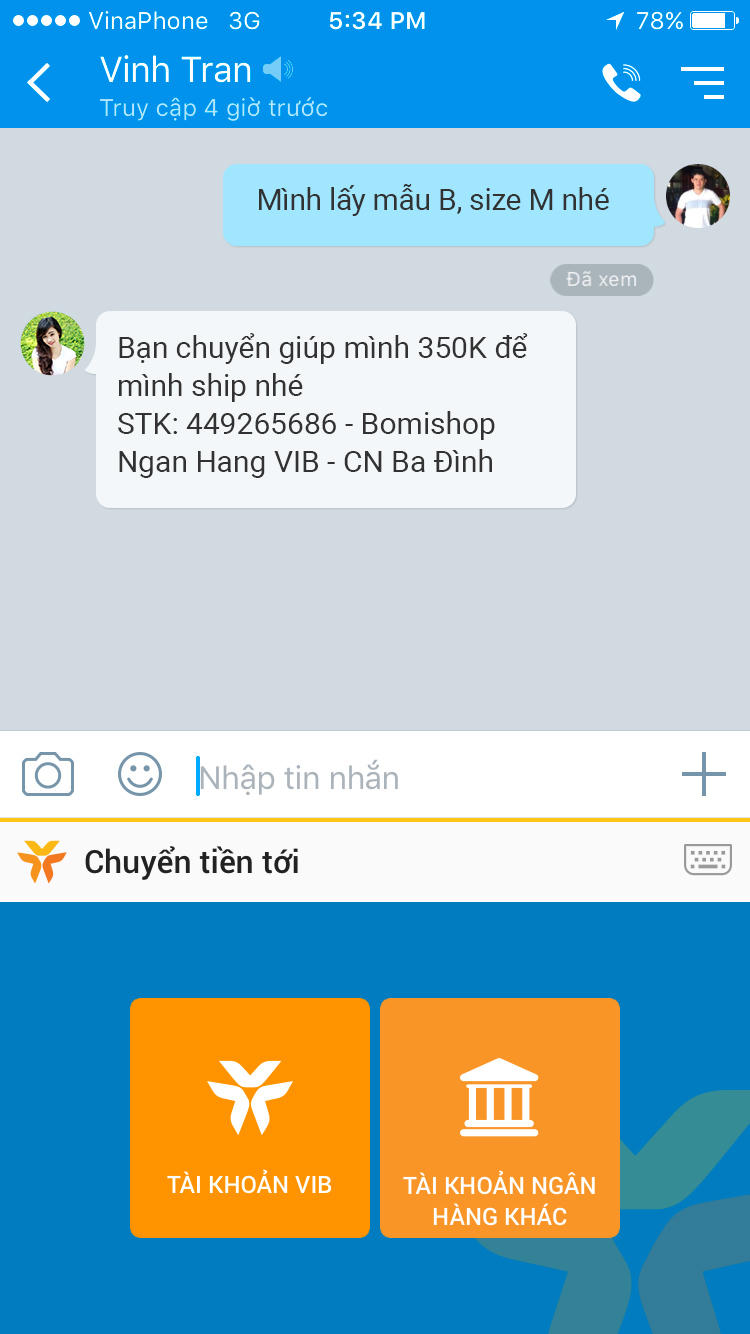This screenshot has height=1334, width=750.
Task: Select the message containing STK 449265686
Action: [x=336, y=406]
